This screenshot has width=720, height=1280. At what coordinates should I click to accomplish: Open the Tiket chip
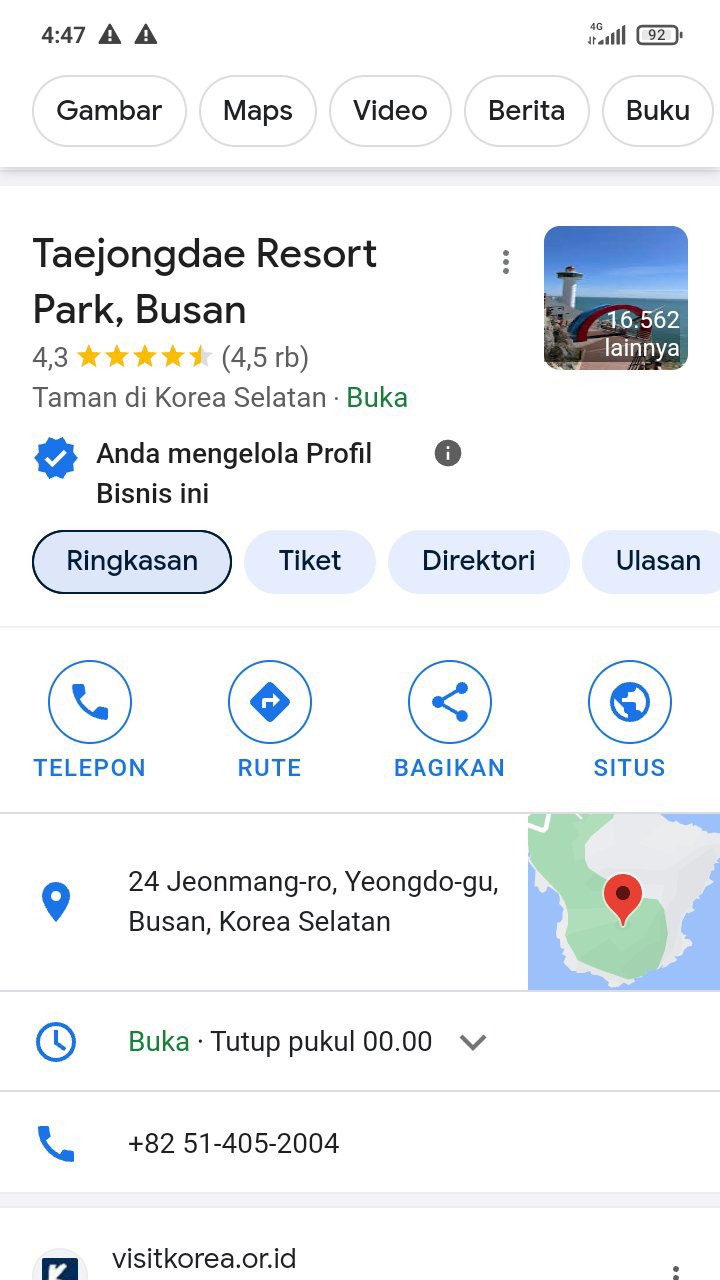(x=310, y=561)
